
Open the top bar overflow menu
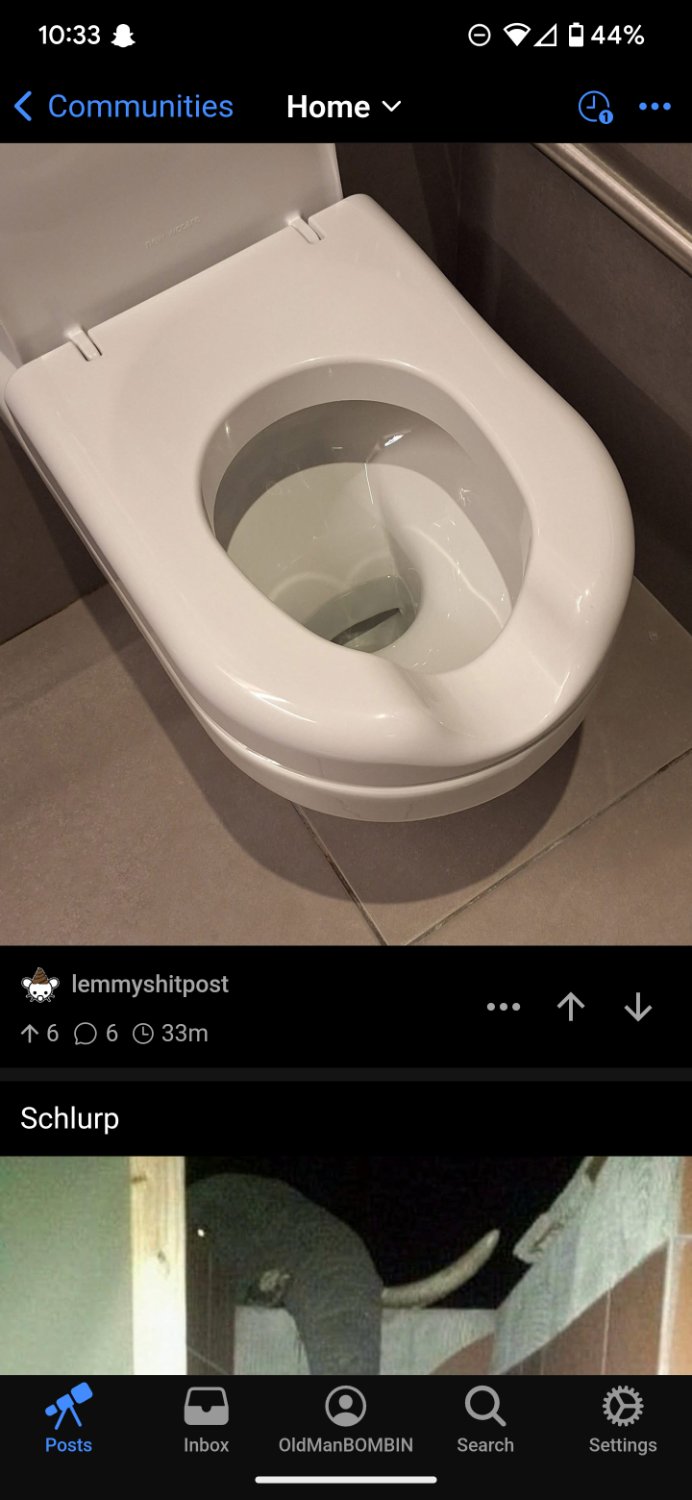(x=655, y=106)
